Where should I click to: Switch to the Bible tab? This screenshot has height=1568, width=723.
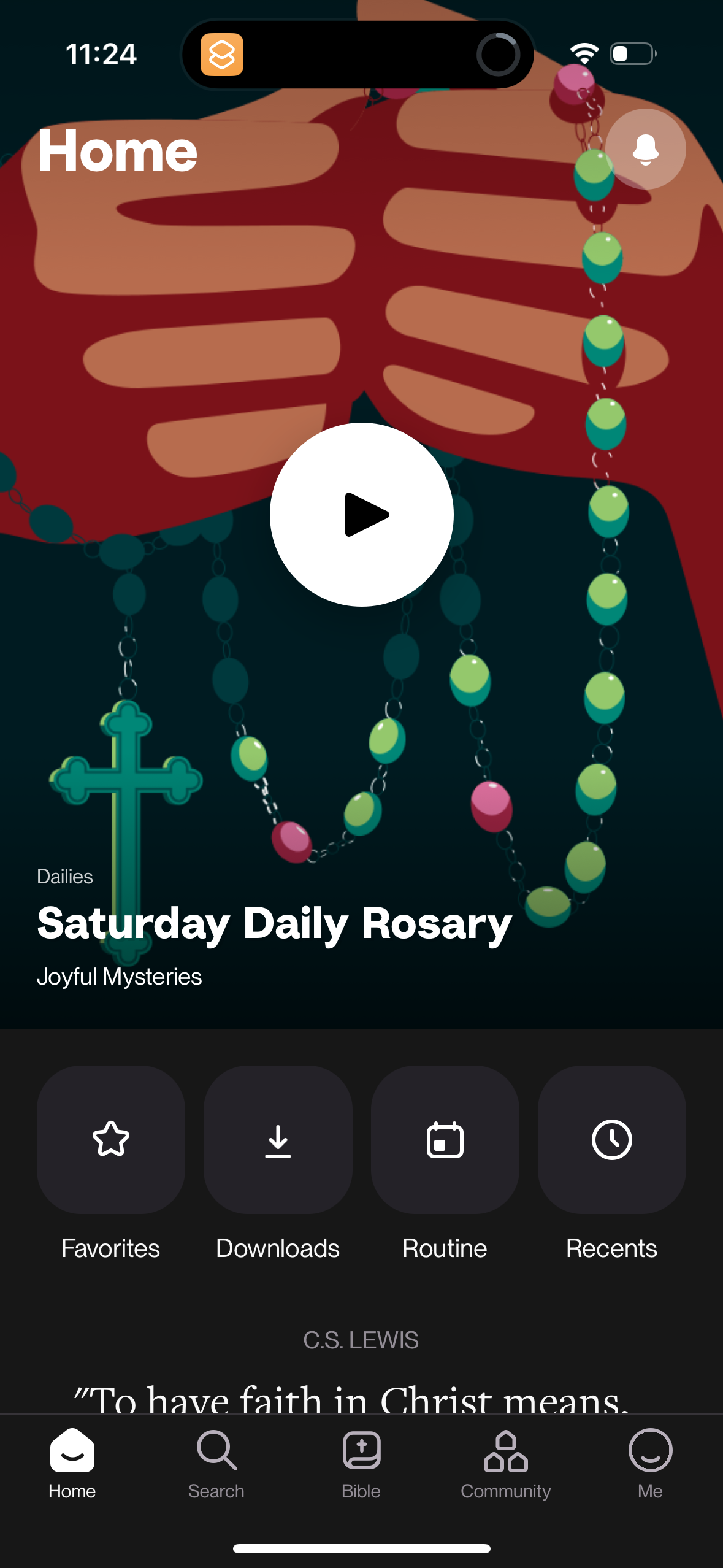pyautogui.click(x=361, y=1464)
